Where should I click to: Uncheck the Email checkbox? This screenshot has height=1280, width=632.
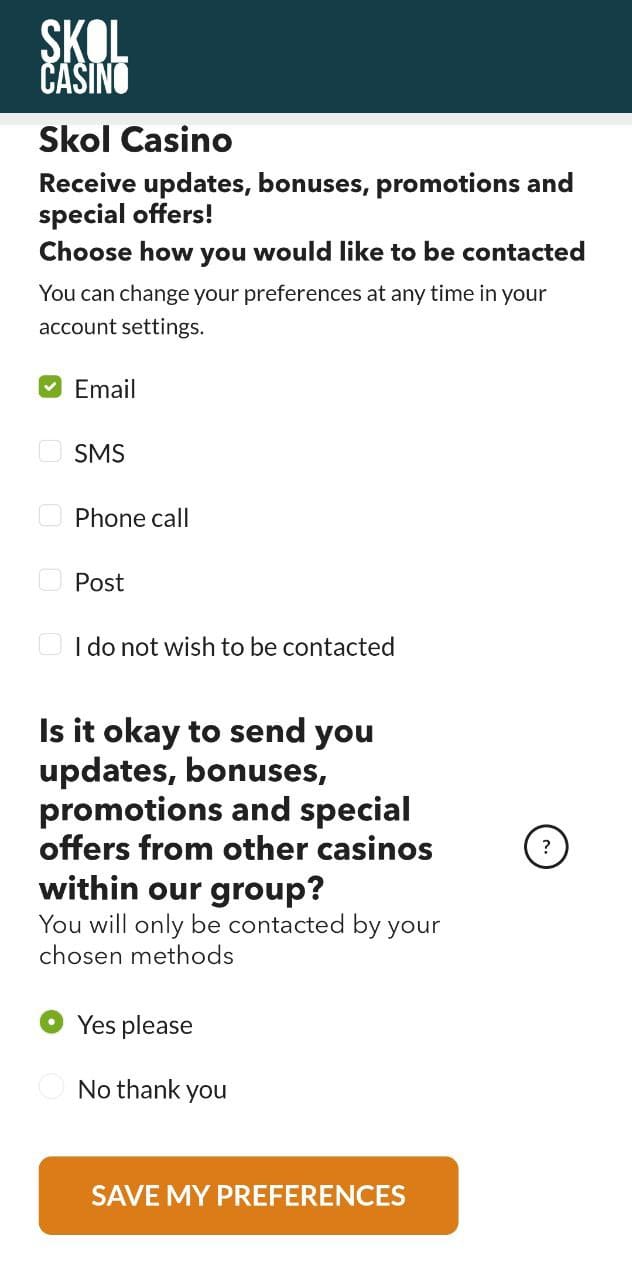coord(50,388)
